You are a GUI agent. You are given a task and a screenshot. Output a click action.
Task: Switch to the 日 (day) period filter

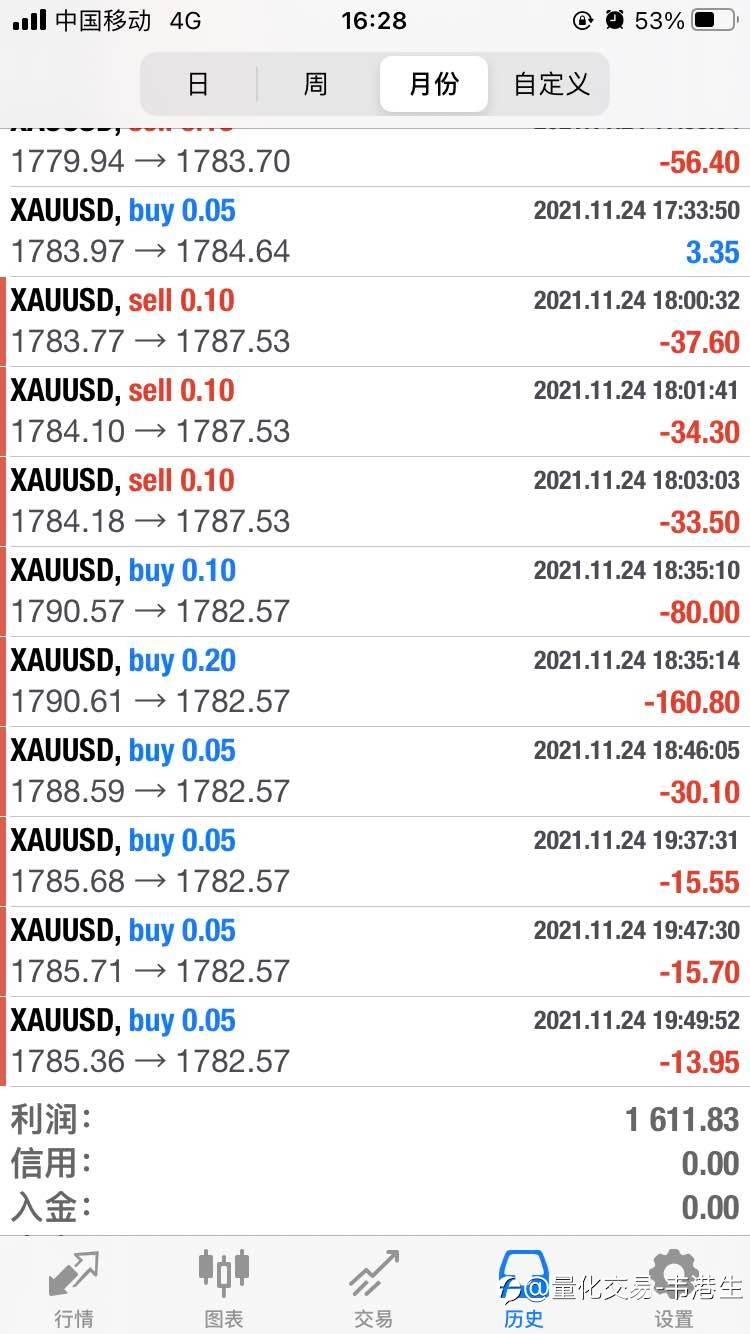(x=198, y=84)
